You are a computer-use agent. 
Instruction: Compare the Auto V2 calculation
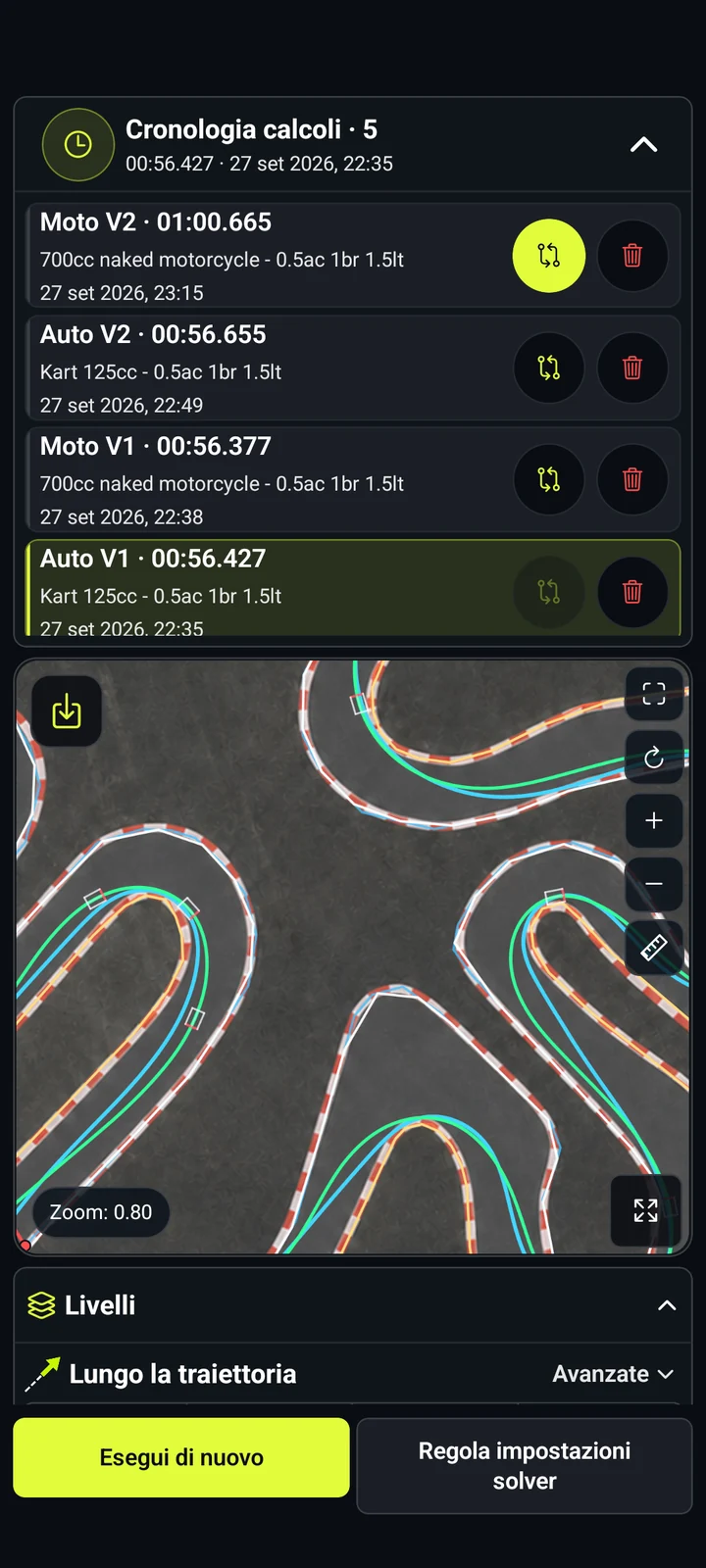pyautogui.click(x=549, y=367)
